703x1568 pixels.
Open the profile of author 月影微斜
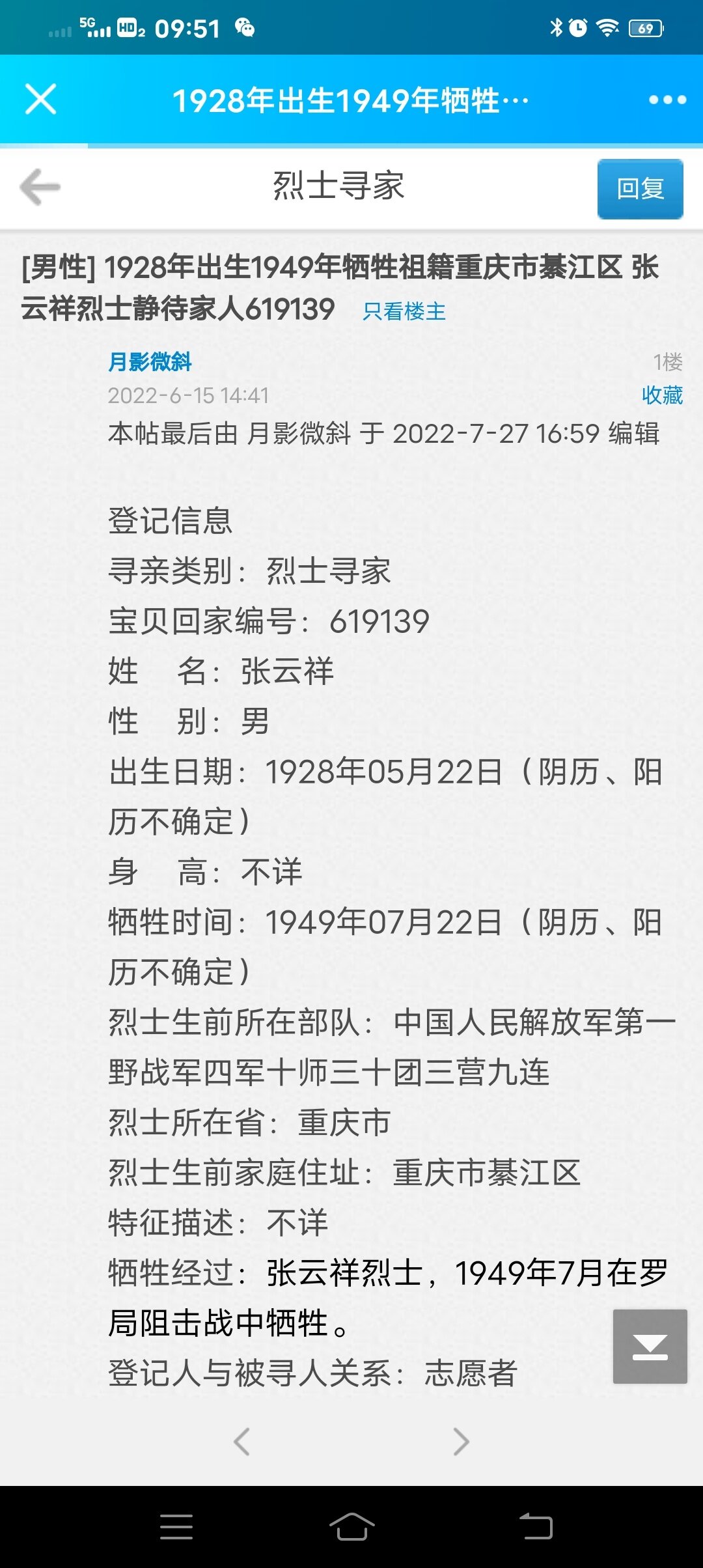[150, 361]
